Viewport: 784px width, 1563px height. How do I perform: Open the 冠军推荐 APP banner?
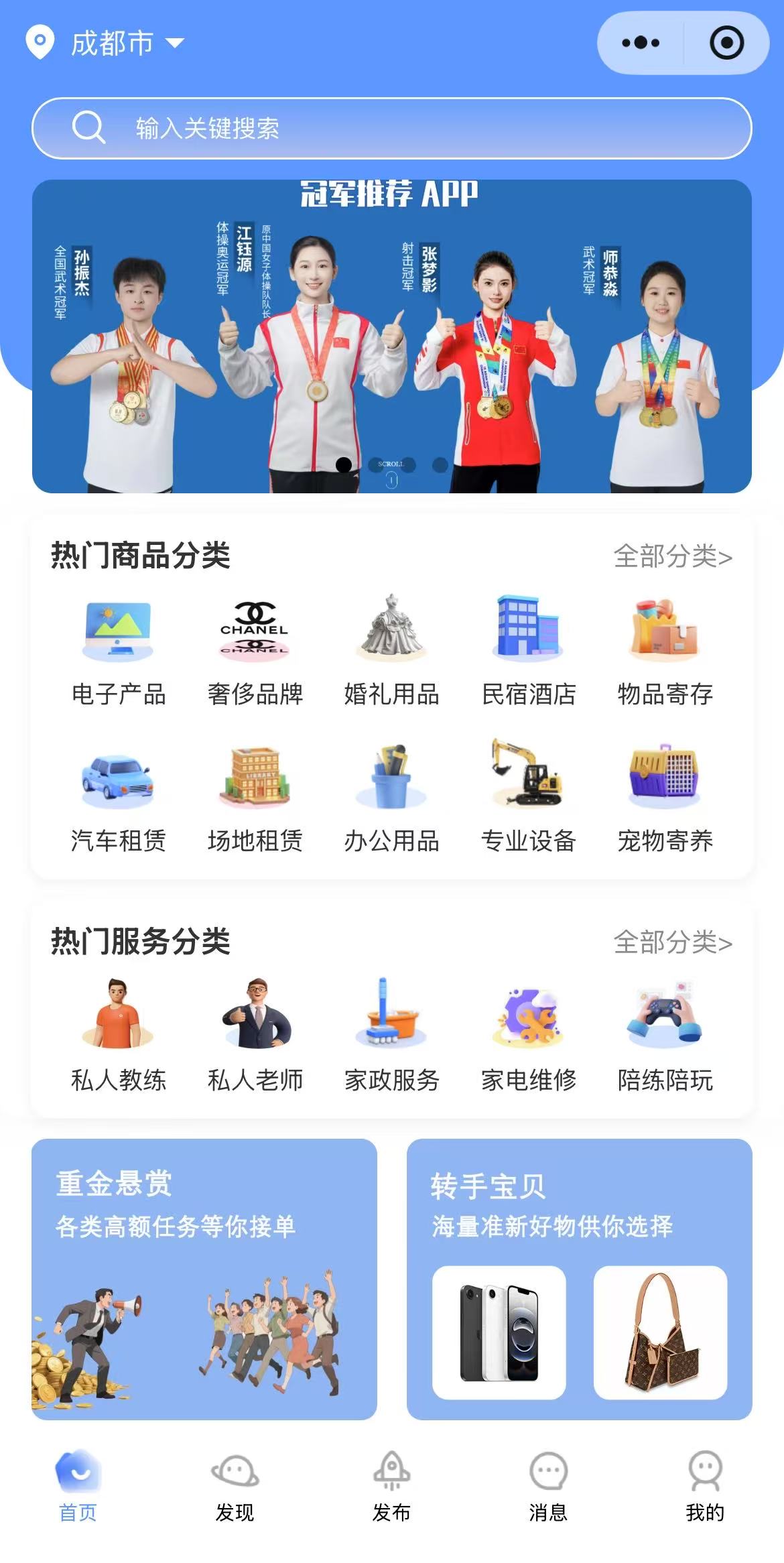click(x=392, y=336)
